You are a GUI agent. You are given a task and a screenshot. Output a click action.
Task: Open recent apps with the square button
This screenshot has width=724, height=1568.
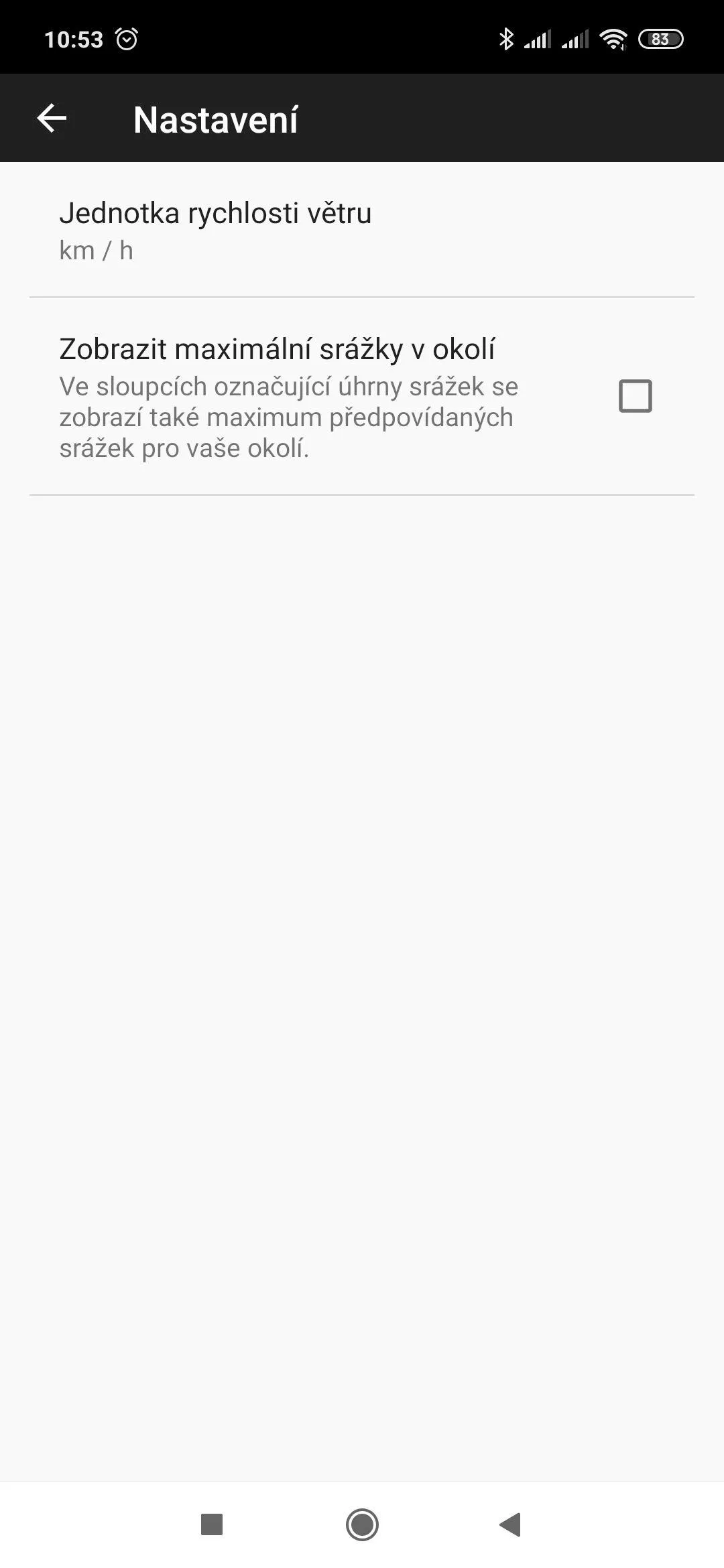[212, 1524]
